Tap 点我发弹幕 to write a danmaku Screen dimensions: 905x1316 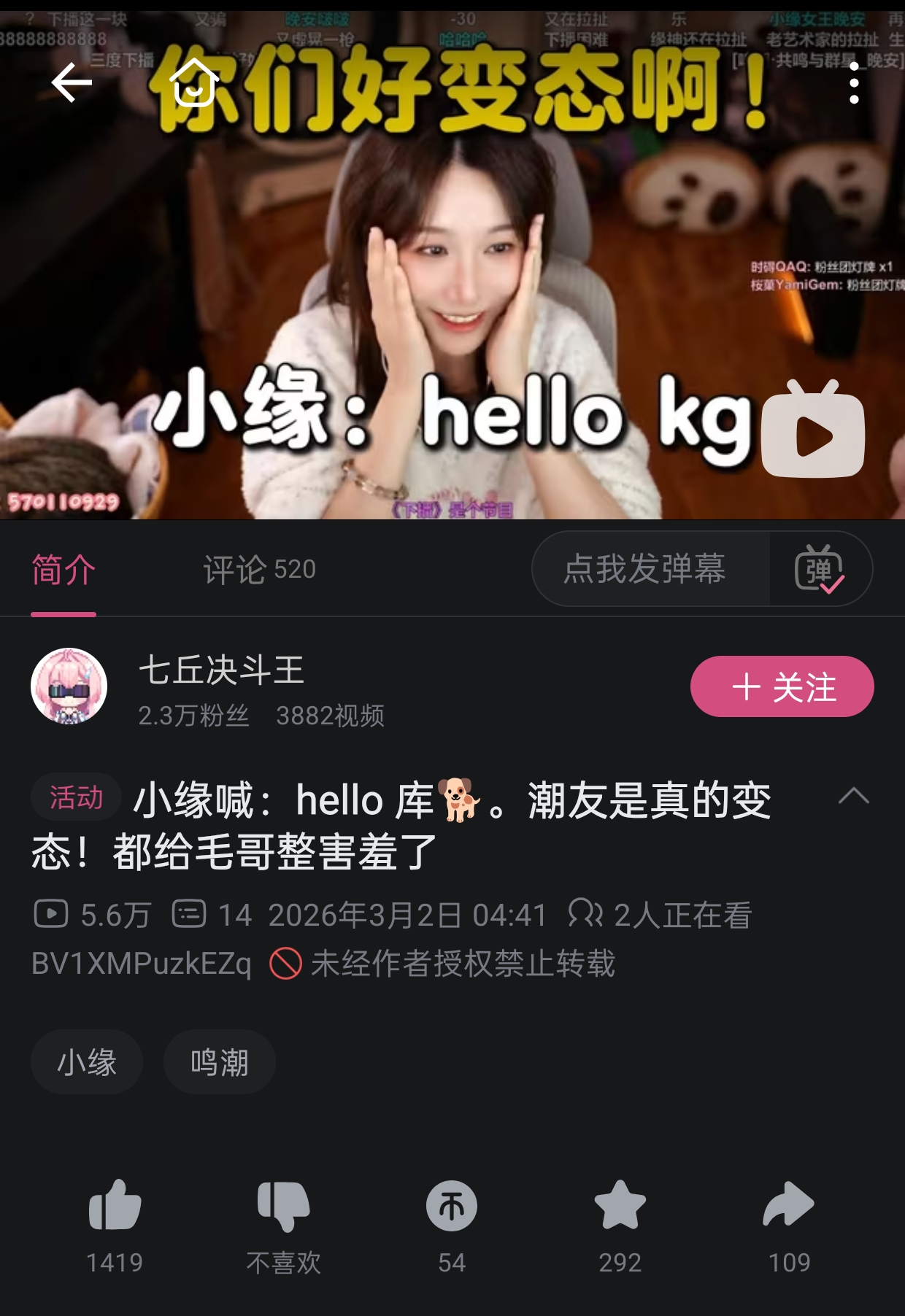pos(644,568)
